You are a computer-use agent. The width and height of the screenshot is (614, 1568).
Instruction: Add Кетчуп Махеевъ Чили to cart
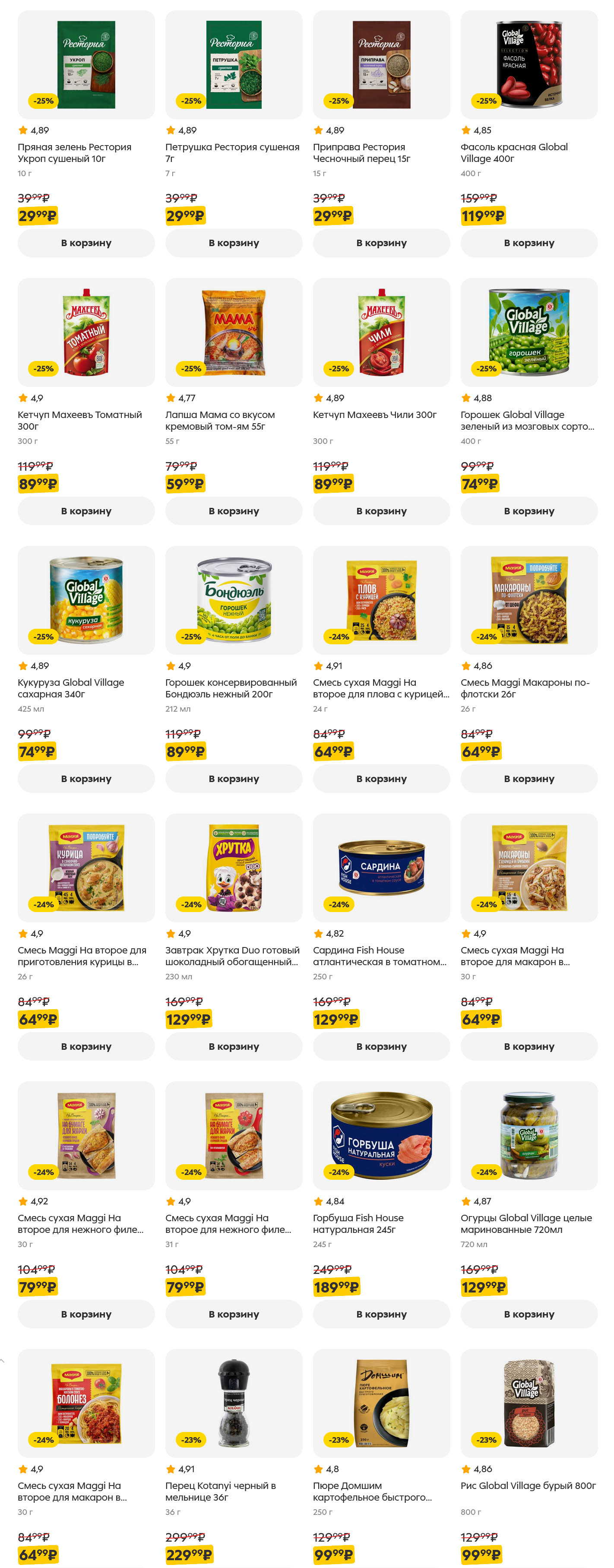point(381,511)
